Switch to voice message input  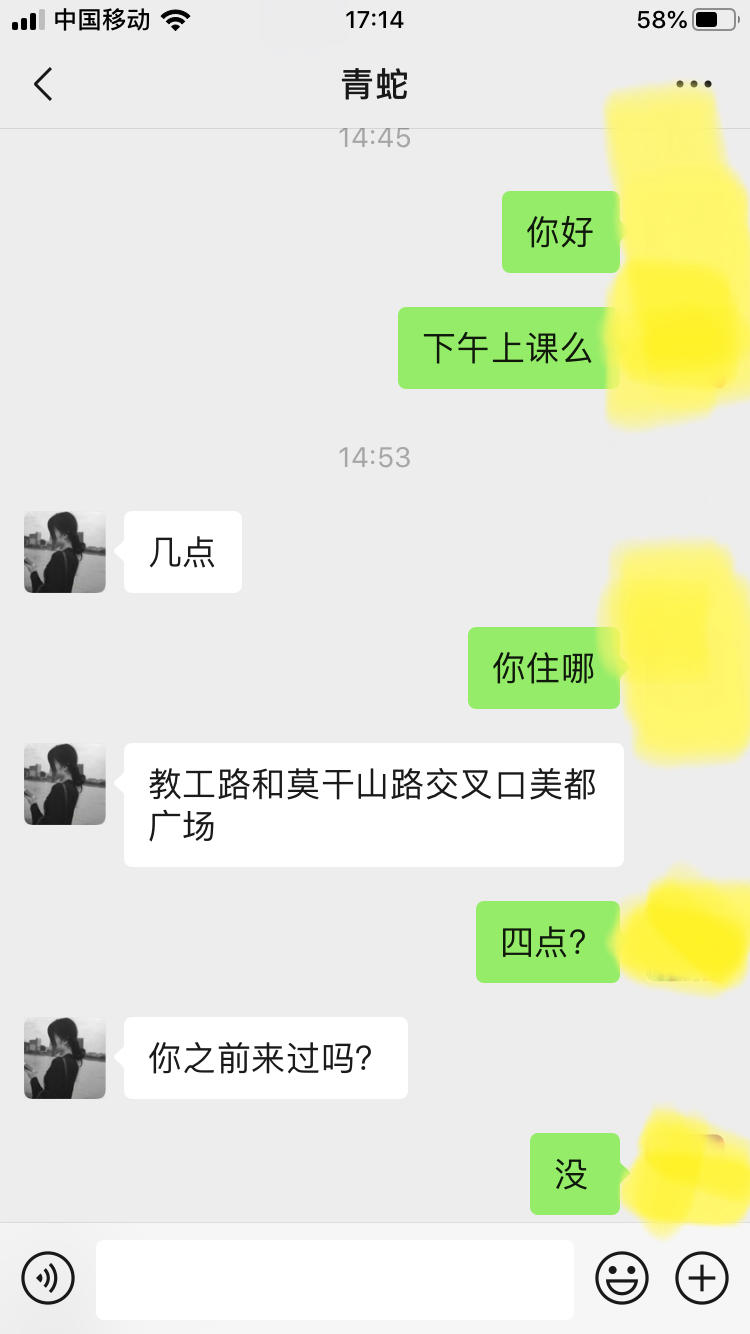coord(48,1278)
